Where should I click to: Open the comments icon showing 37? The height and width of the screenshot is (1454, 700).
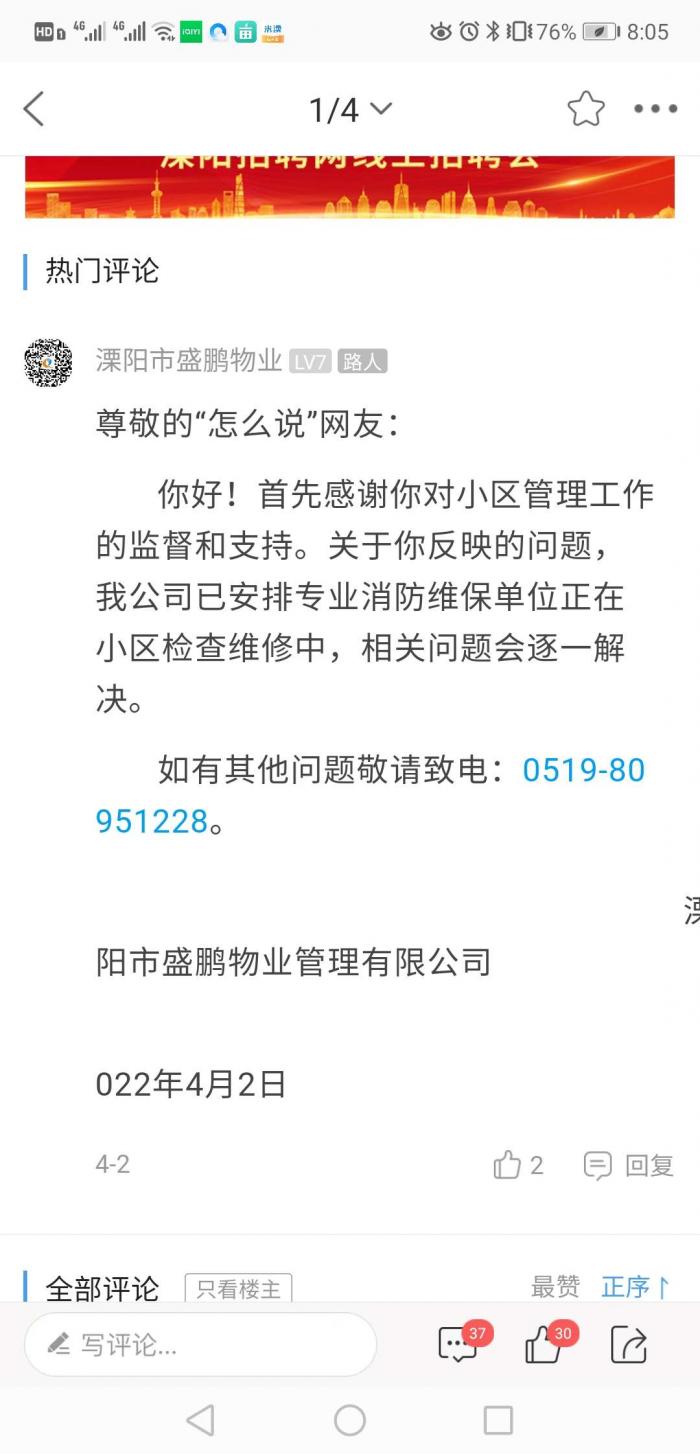(460, 1344)
